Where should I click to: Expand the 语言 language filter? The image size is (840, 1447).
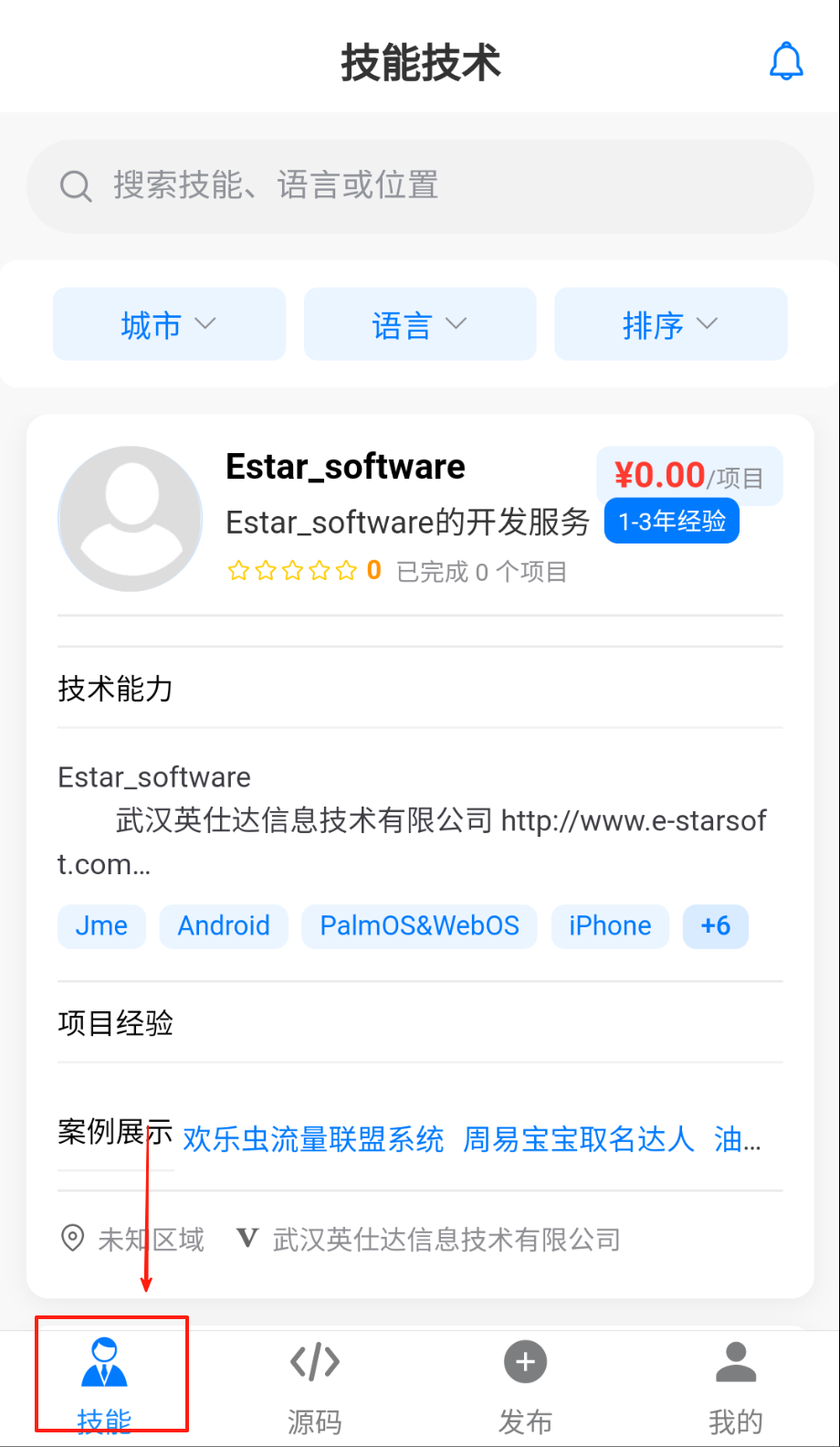point(420,324)
